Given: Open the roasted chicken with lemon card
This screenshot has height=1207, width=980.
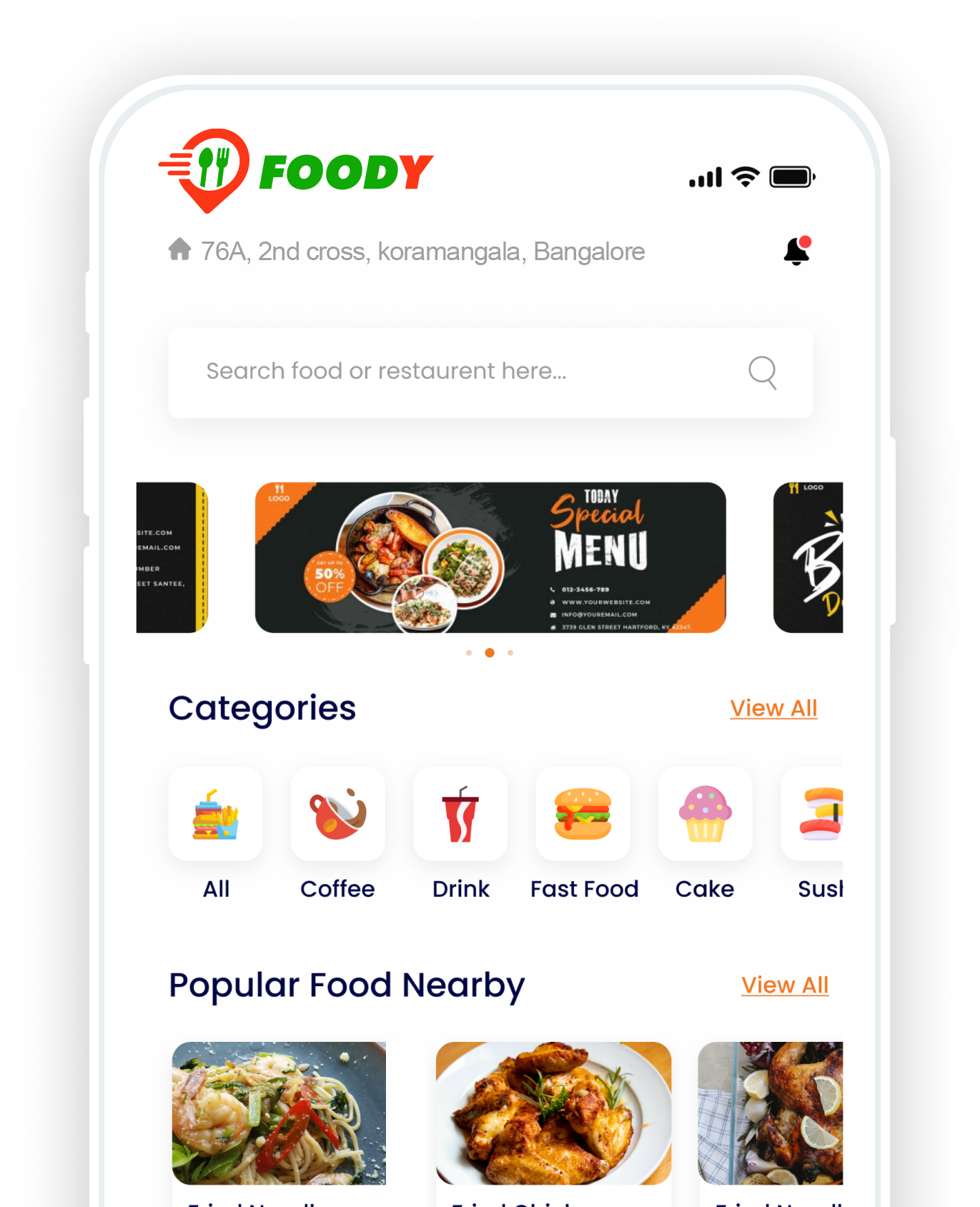Looking at the screenshot, I should 772,1113.
